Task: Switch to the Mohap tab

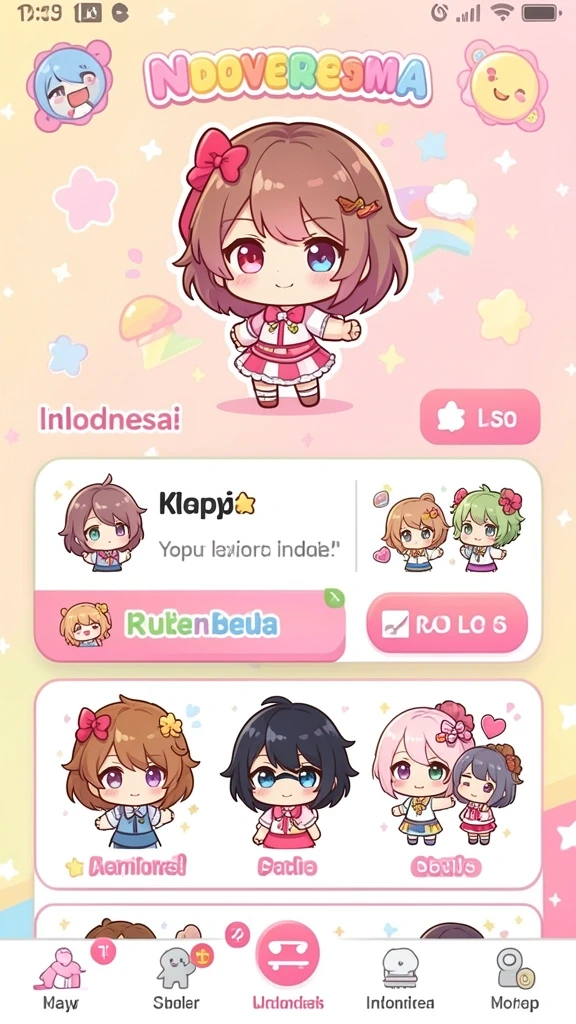Action: 515,980
